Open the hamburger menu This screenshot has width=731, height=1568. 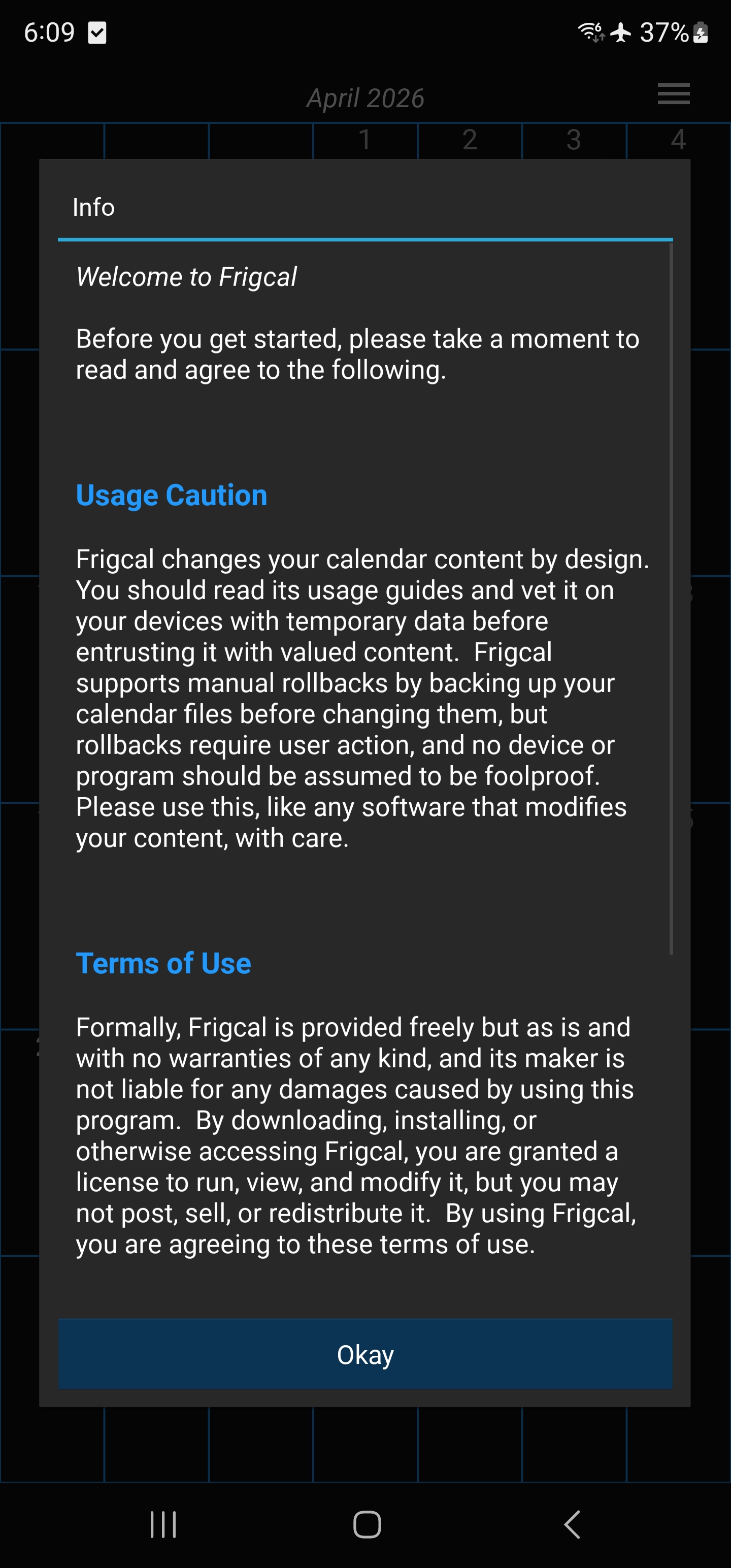(673, 94)
